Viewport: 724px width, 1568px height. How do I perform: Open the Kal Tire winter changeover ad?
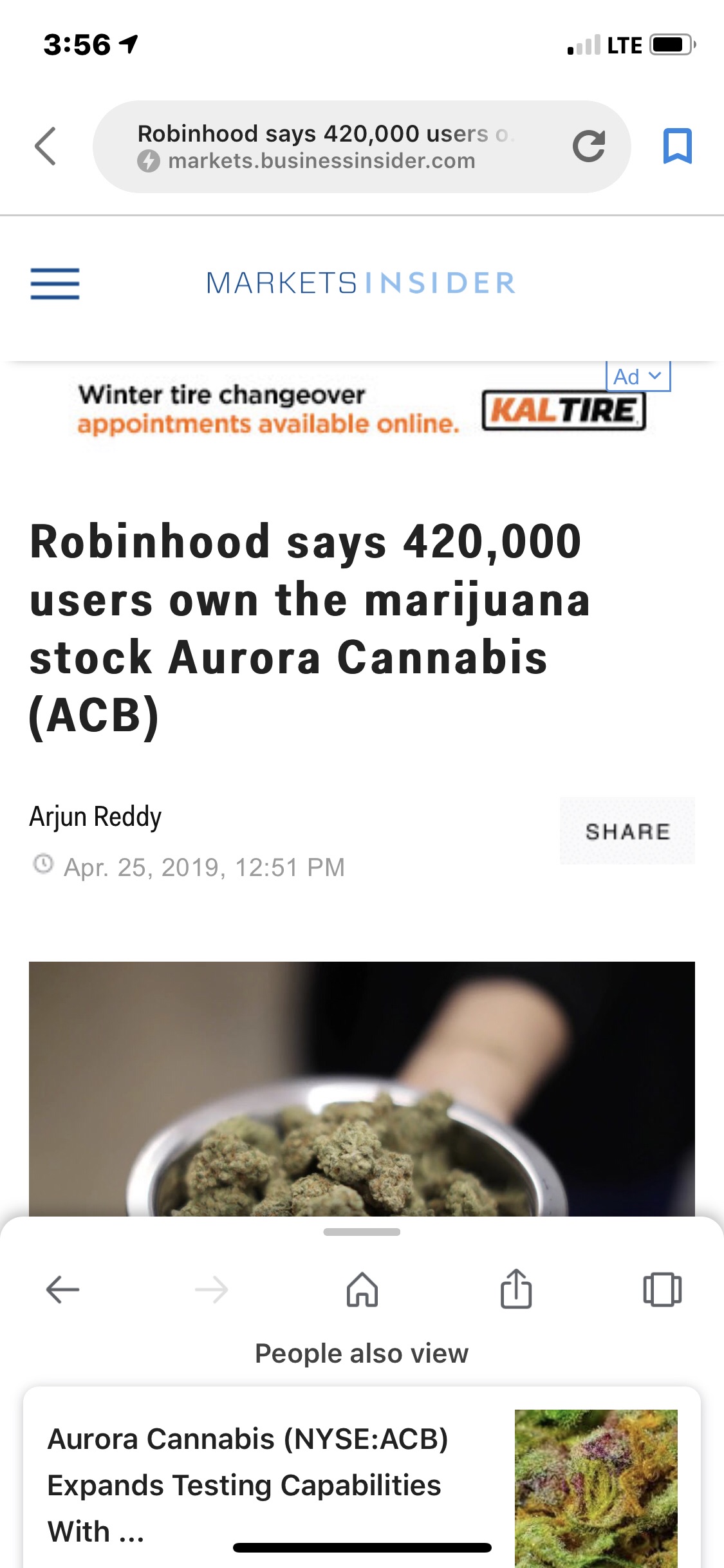tap(360, 411)
